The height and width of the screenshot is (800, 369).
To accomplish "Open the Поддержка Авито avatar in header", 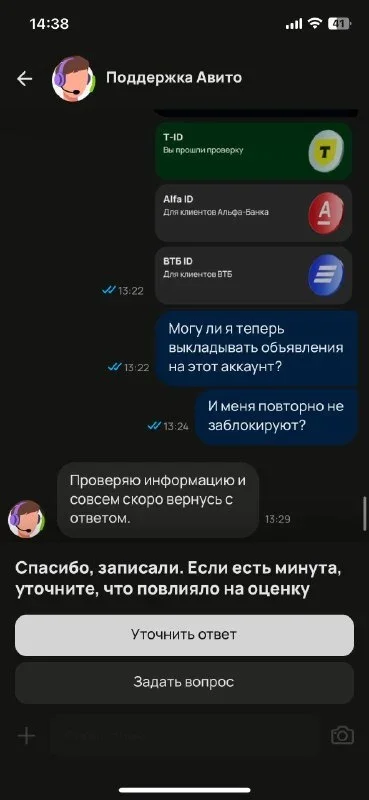I will coord(73,79).
